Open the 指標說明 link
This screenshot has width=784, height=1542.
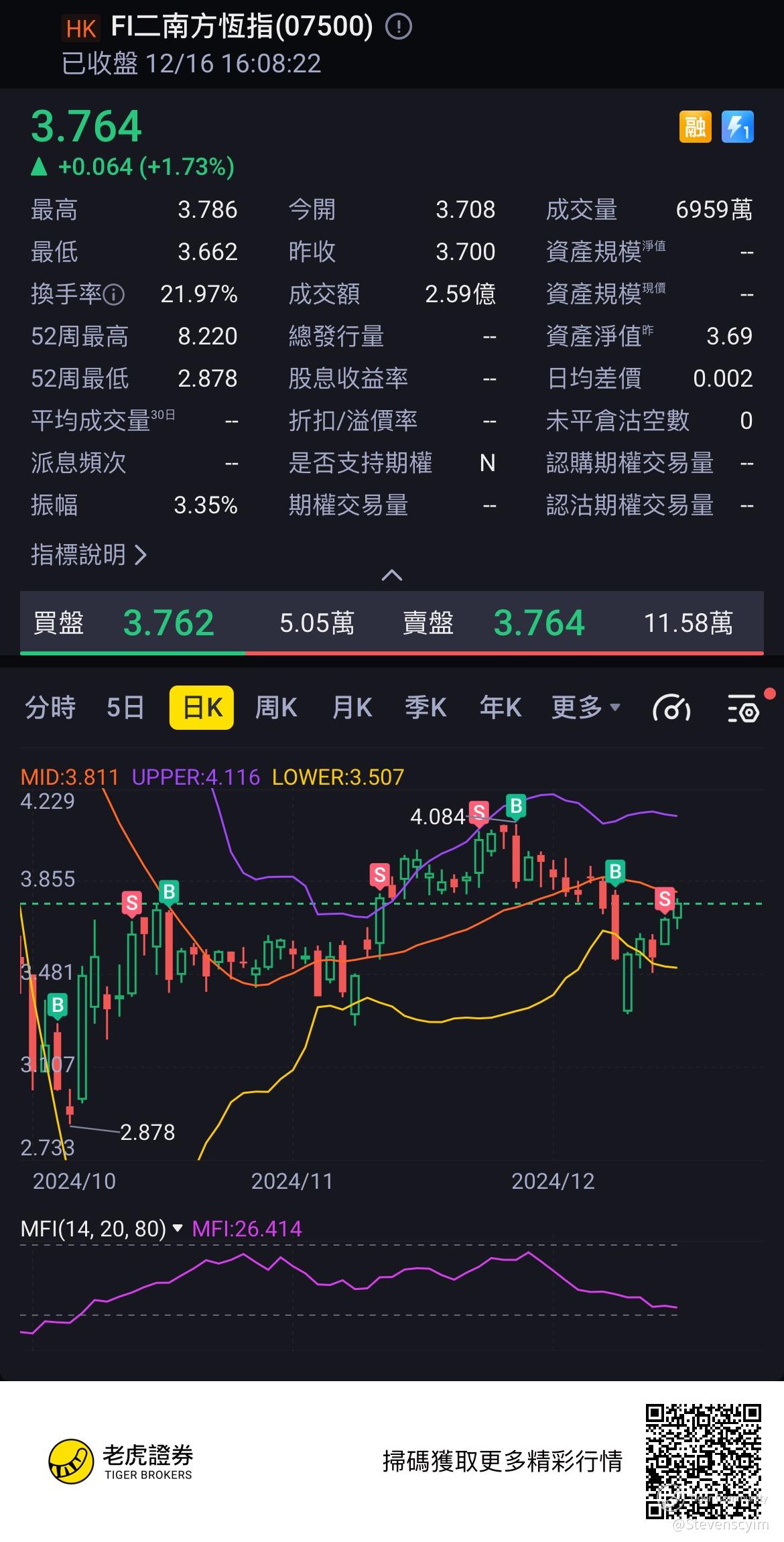[x=88, y=555]
